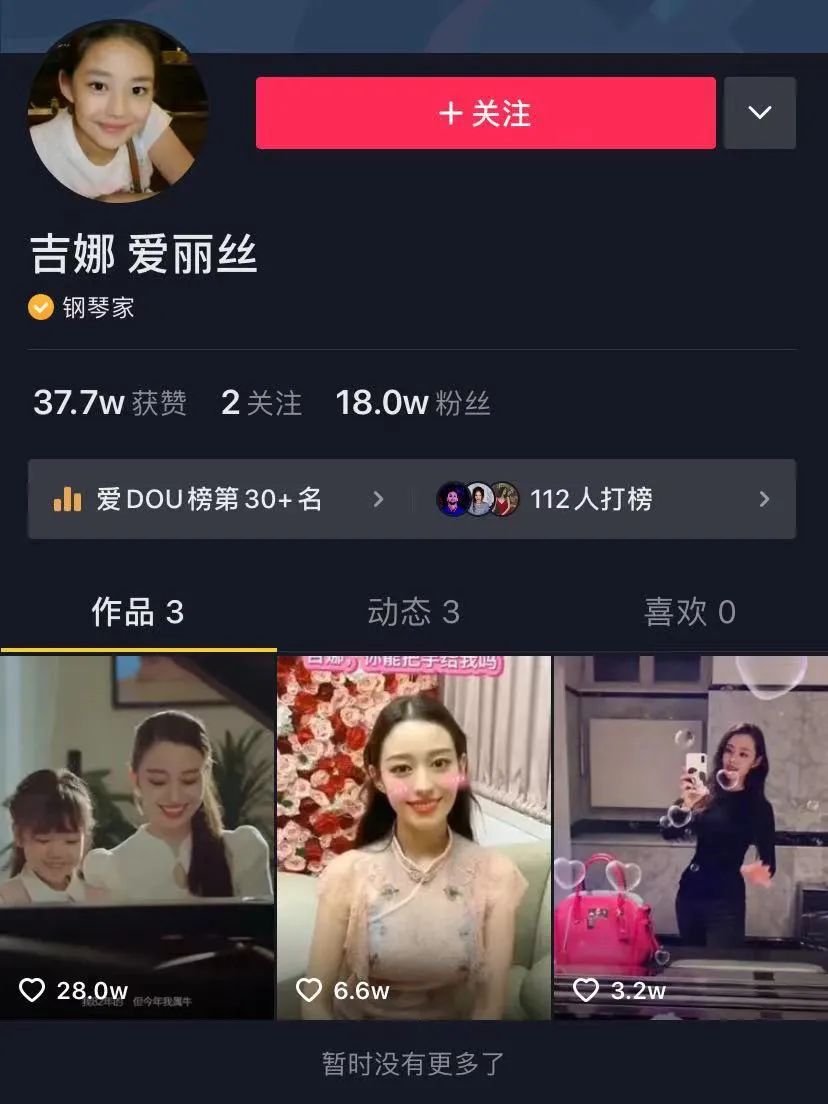Play the video with 6.6w likes
828x1104 pixels.
(x=413, y=837)
